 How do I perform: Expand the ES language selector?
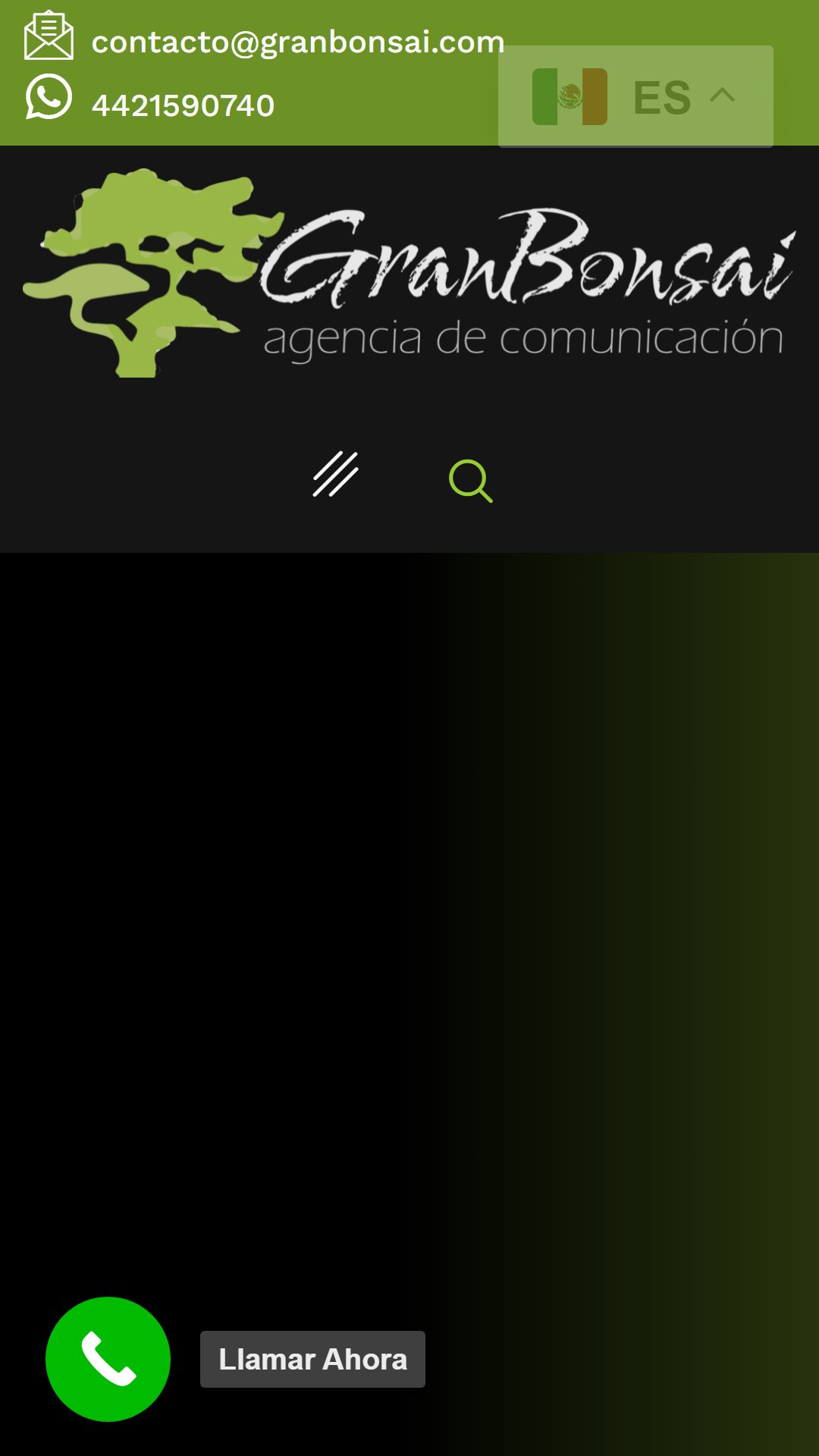coord(635,96)
